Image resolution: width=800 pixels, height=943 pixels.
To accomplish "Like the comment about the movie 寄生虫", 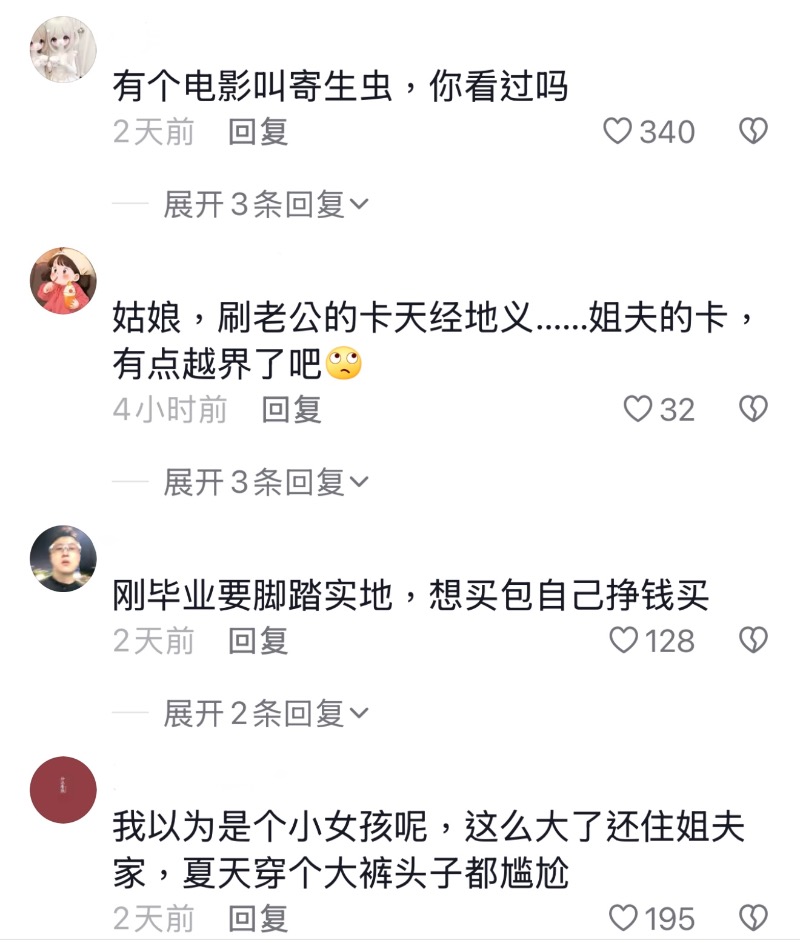I will point(619,131).
